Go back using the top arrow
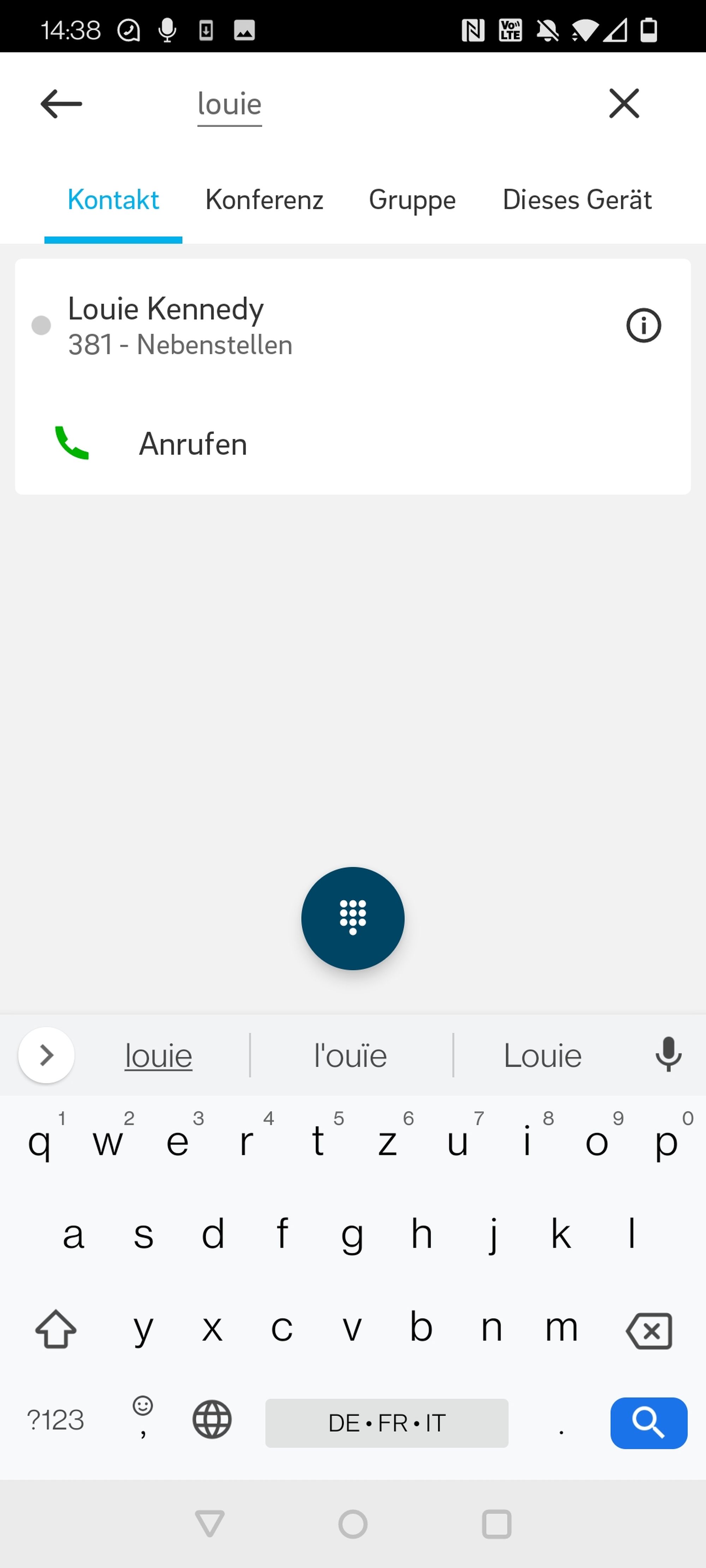This screenshot has height=1568, width=706. (x=61, y=104)
